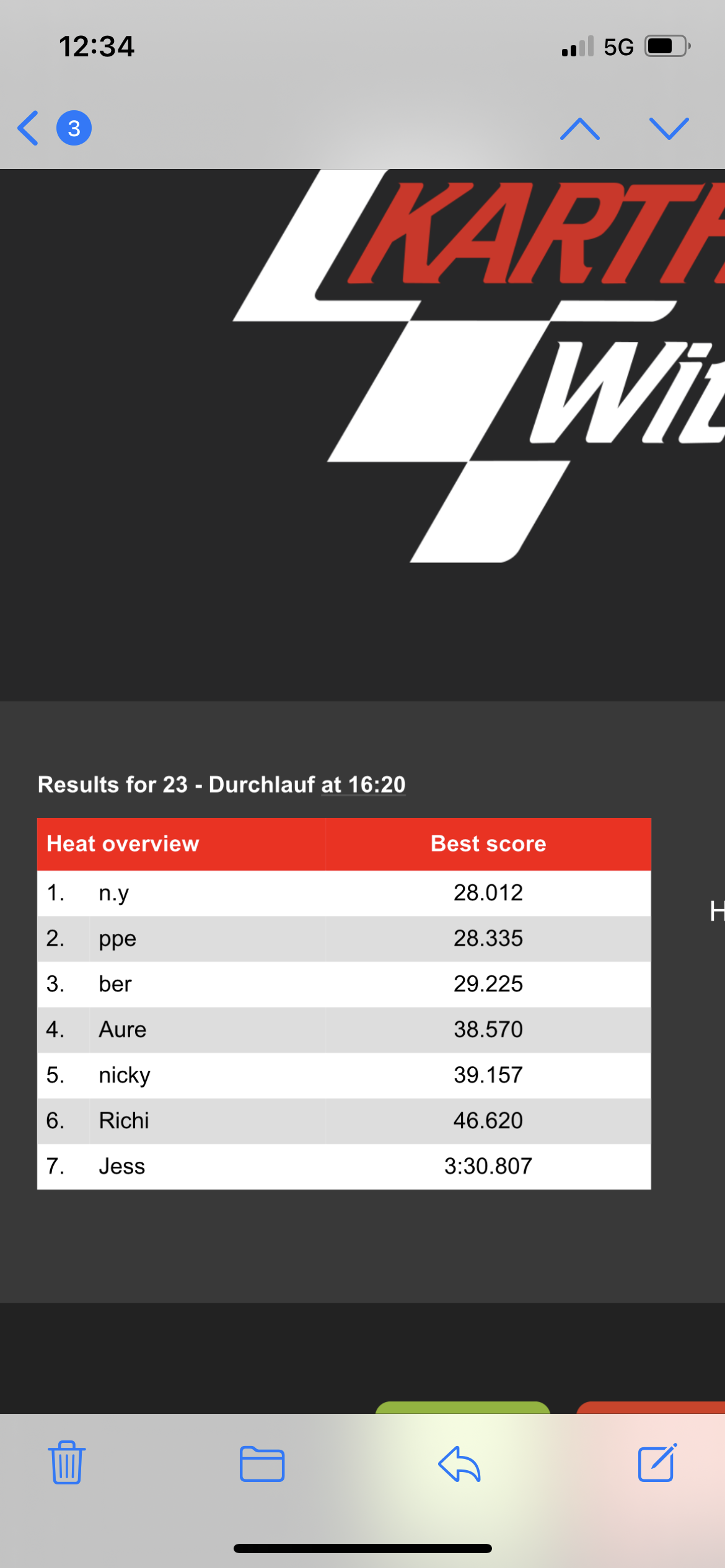Compose a new email

[657, 1463]
